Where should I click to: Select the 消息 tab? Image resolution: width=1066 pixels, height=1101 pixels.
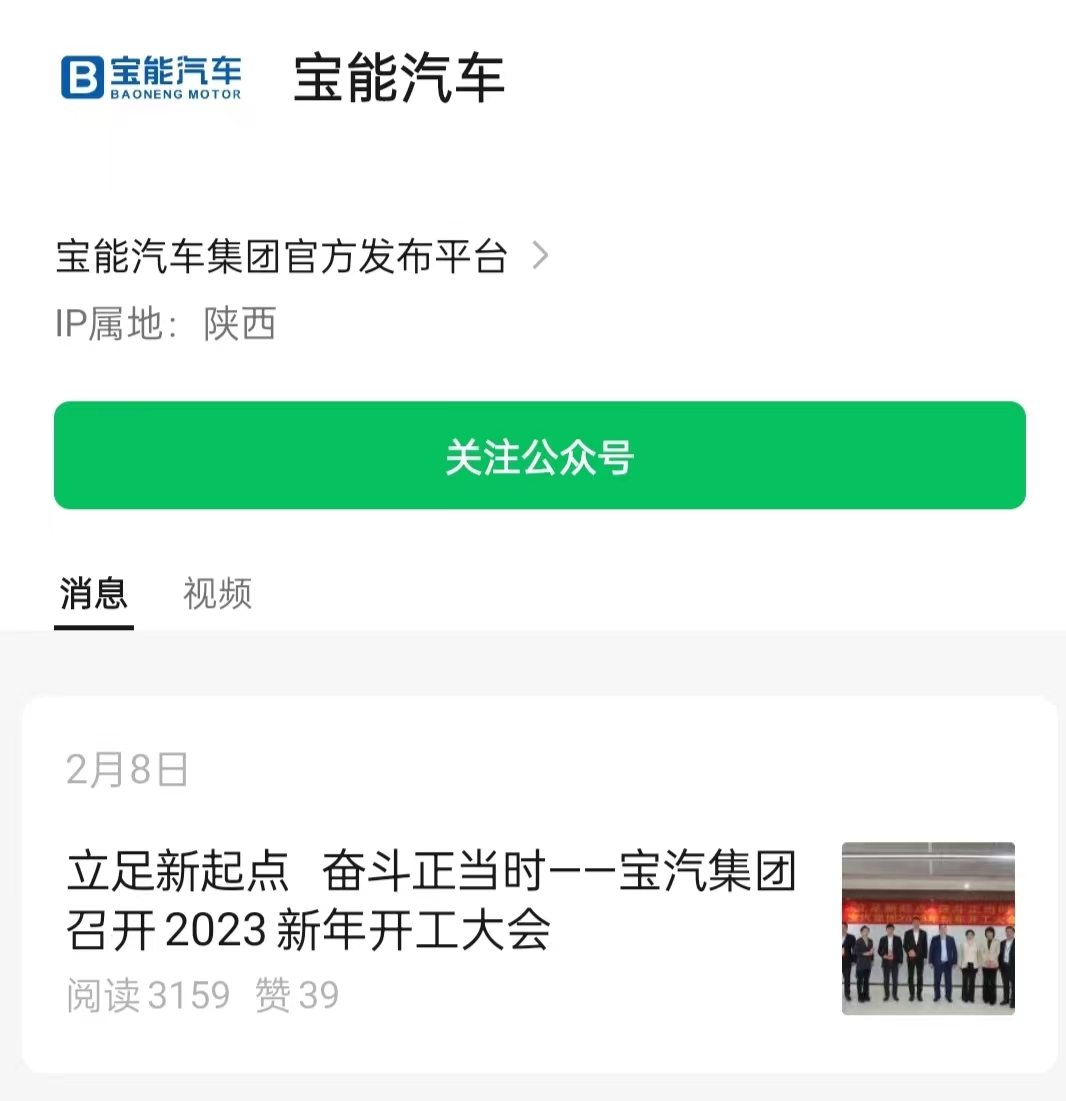point(94,593)
